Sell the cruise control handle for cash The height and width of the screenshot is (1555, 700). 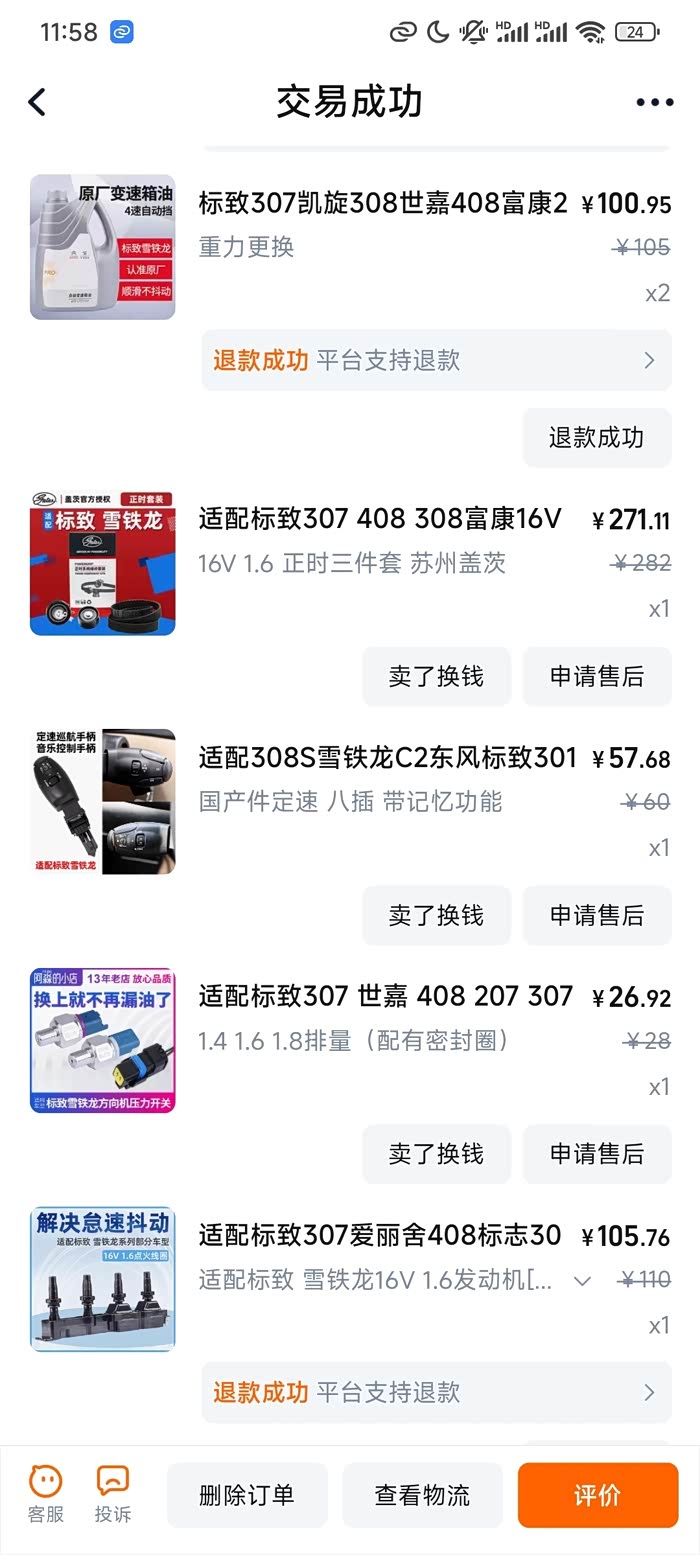pos(436,915)
